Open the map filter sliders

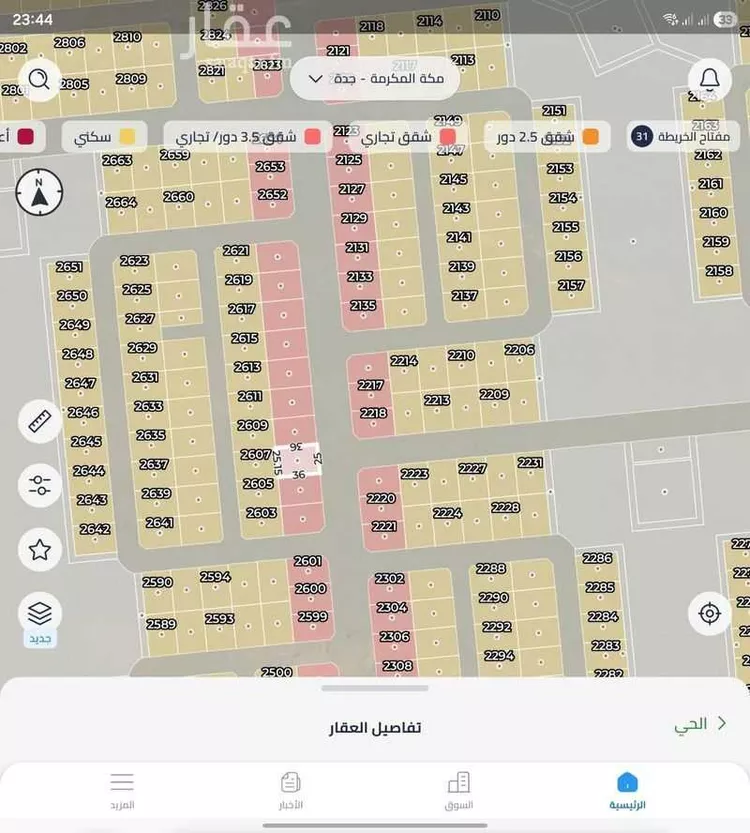tap(40, 486)
